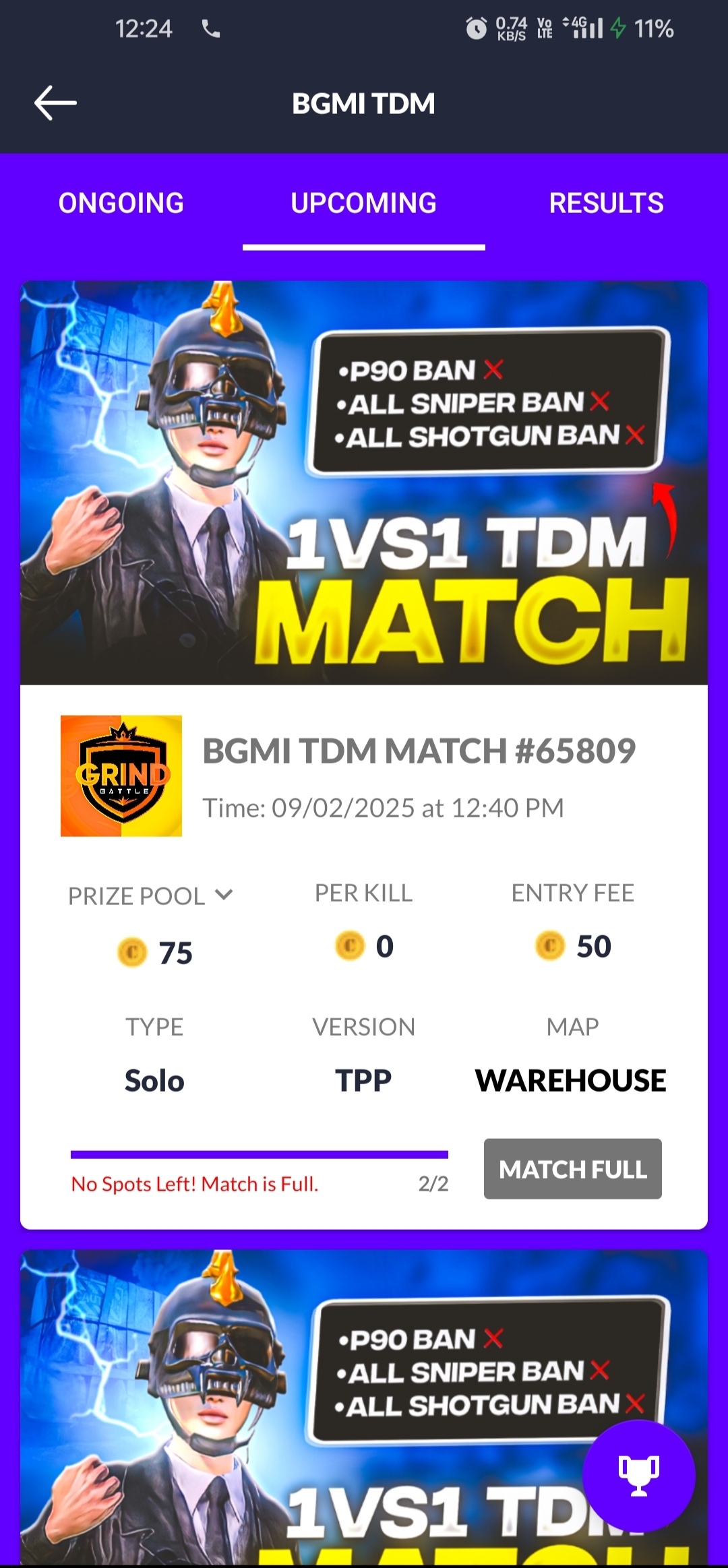Screen dimensions: 728x1568
Task: Go back using the arrow icon
Action: [x=55, y=103]
